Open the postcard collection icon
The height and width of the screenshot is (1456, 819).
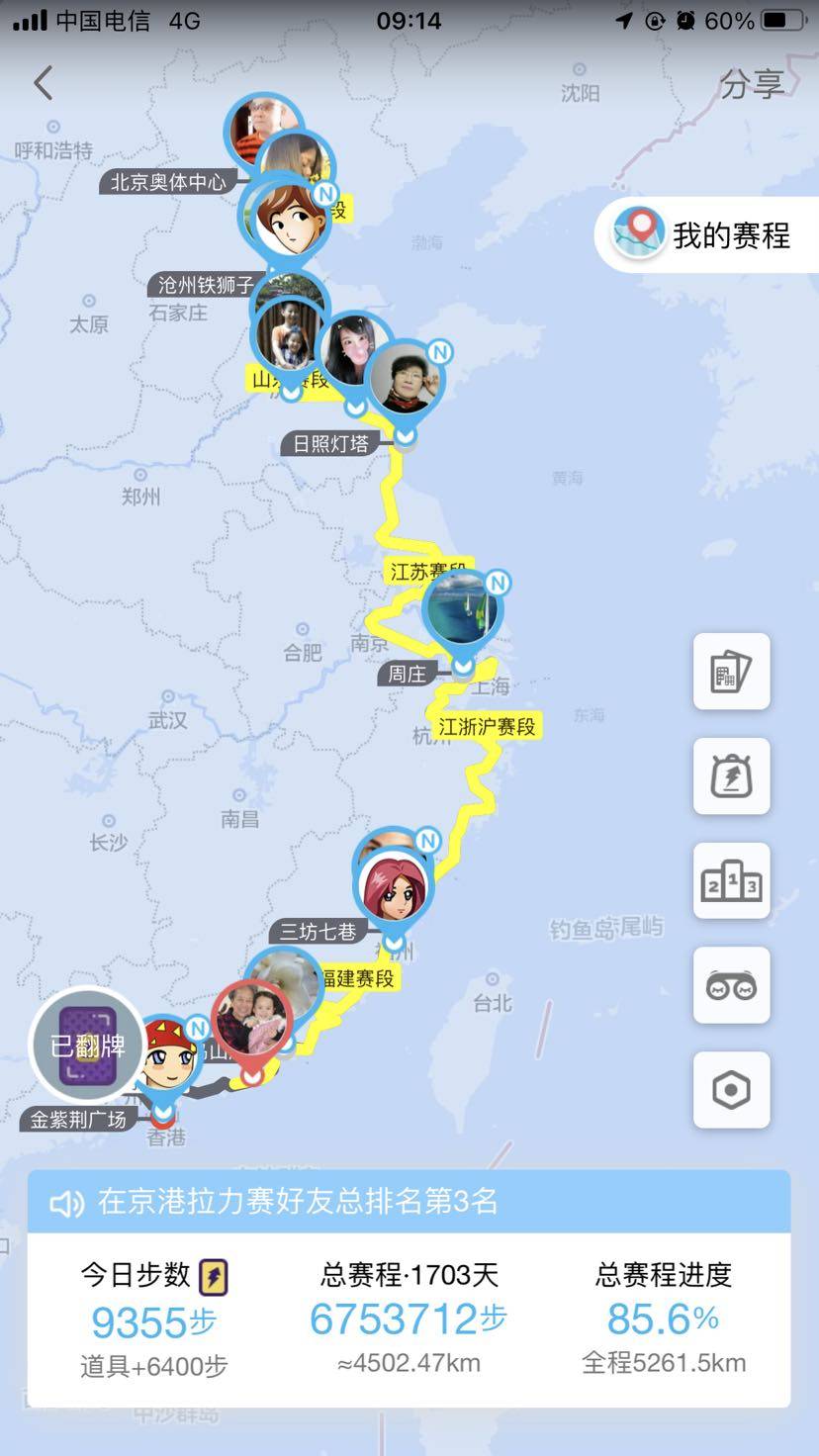click(x=731, y=672)
